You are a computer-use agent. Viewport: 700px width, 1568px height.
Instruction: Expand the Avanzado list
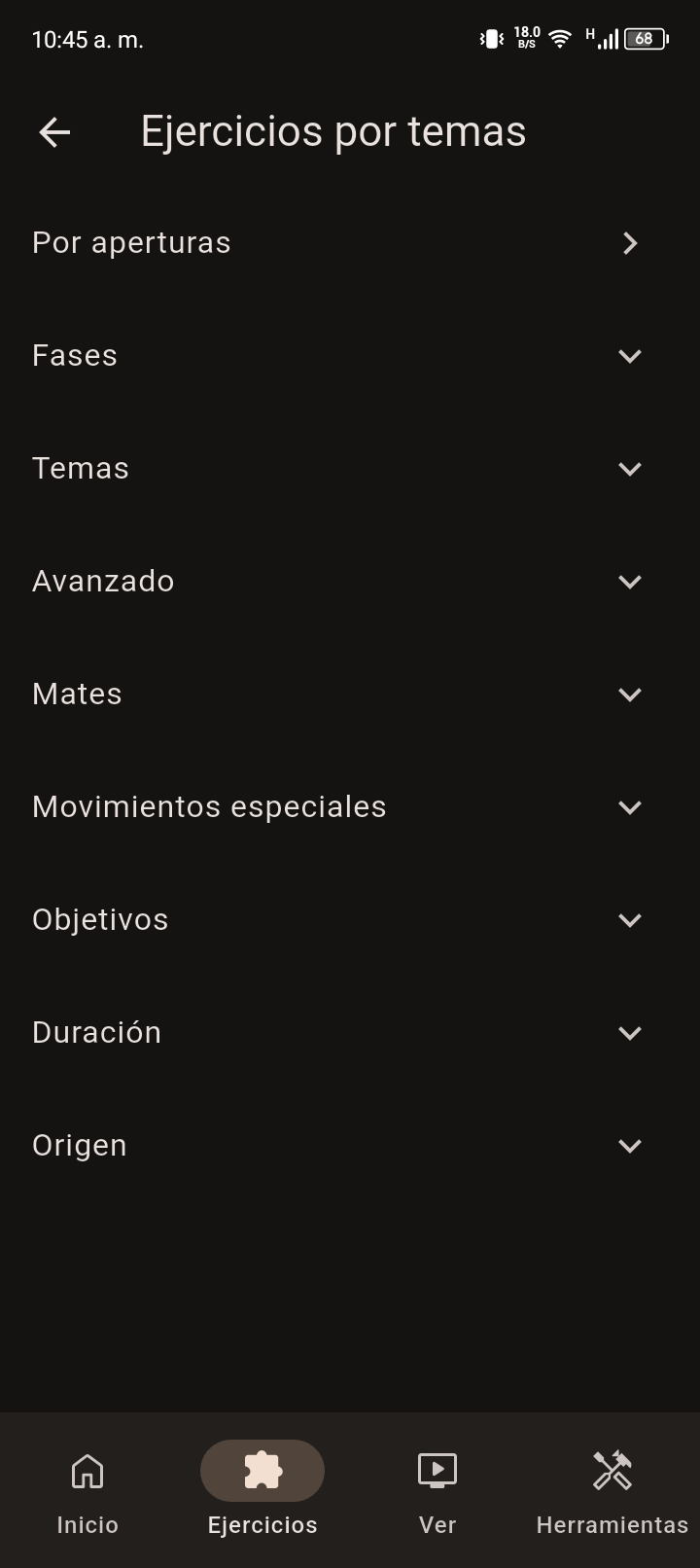pos(350,582)
